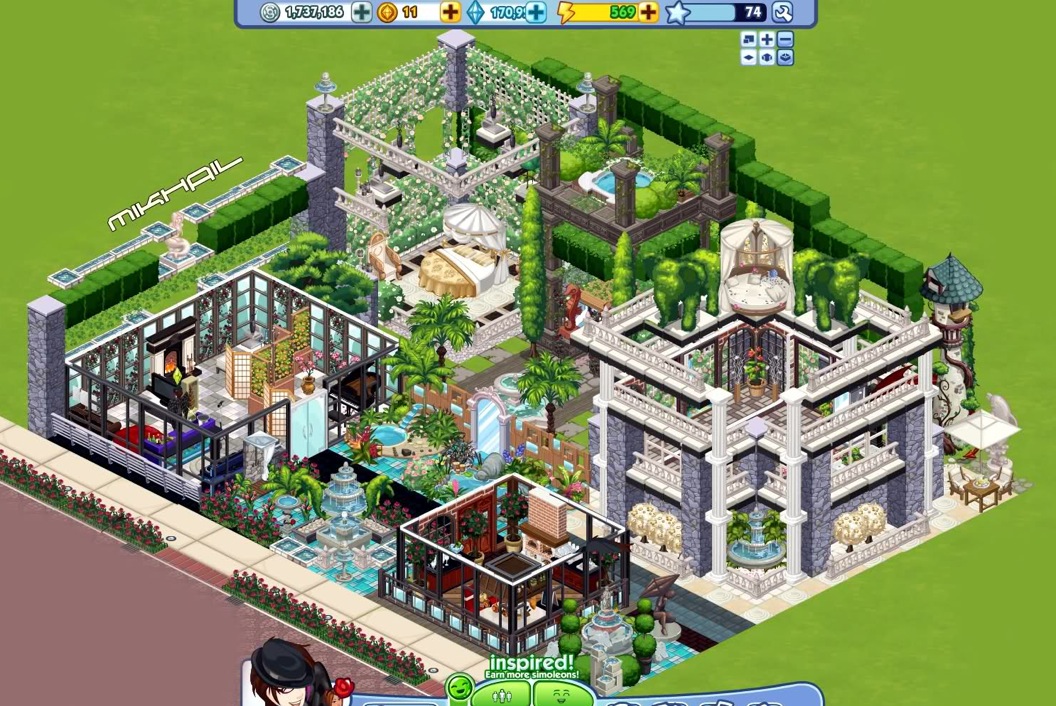Refill energy using the plus button

click(x=649, y=12)
